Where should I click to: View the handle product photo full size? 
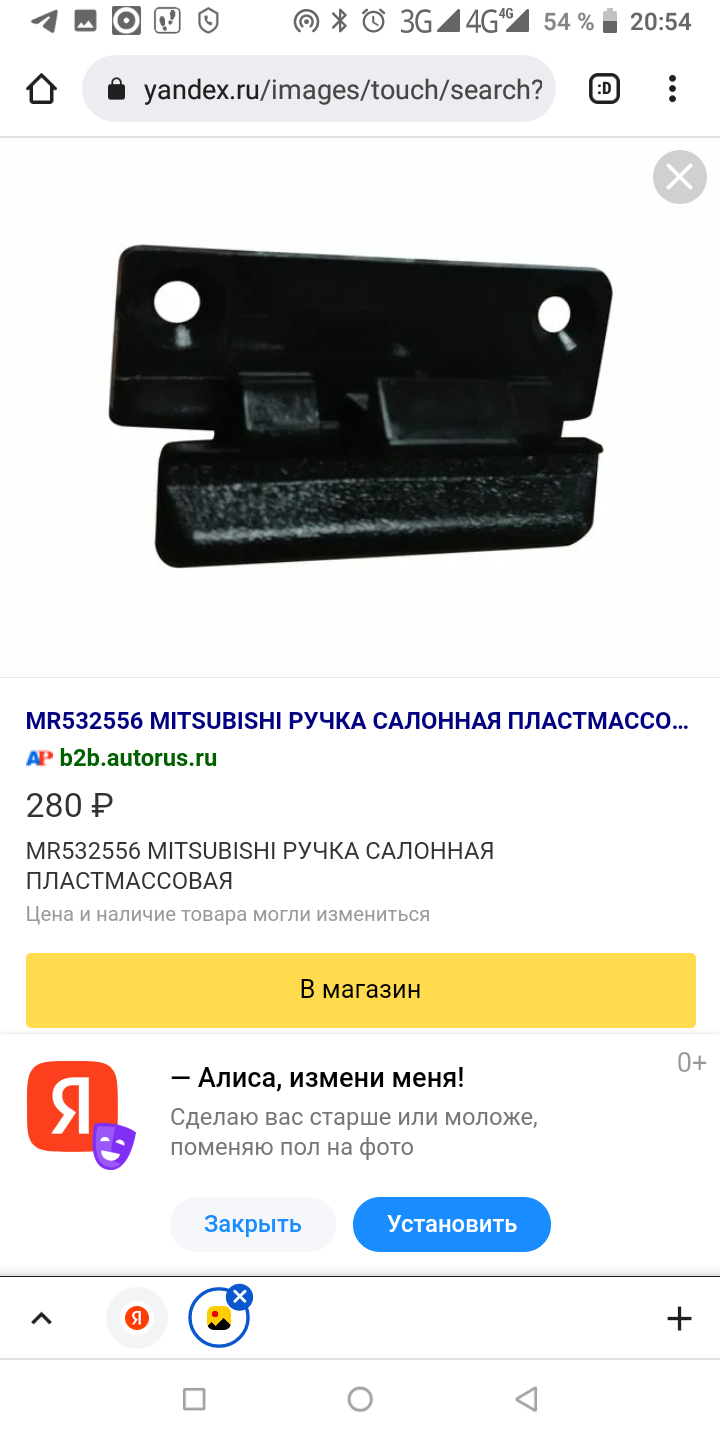[x=360, y=405]
